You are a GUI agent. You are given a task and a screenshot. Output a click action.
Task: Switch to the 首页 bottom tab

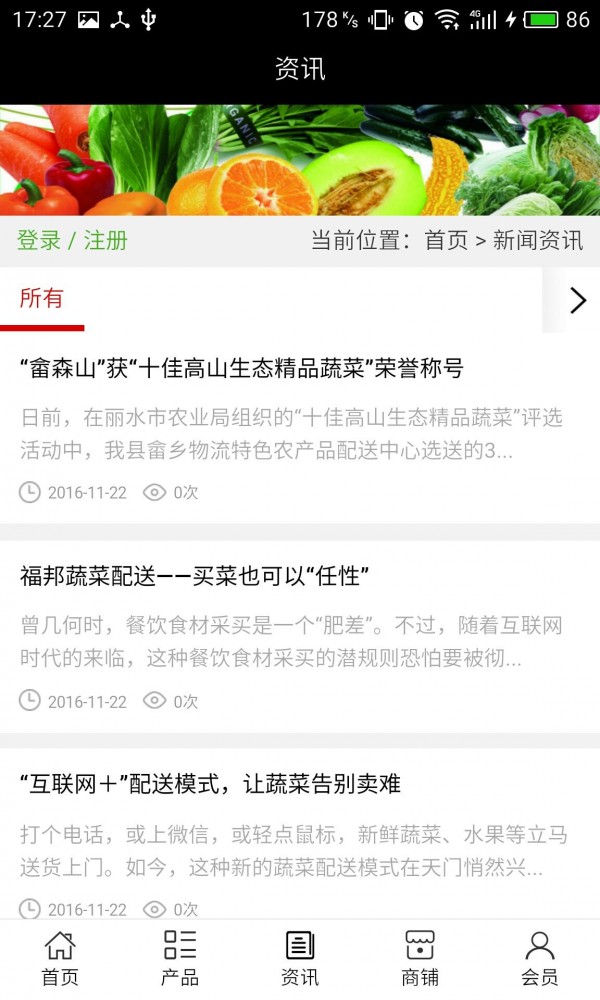[60, 958]
